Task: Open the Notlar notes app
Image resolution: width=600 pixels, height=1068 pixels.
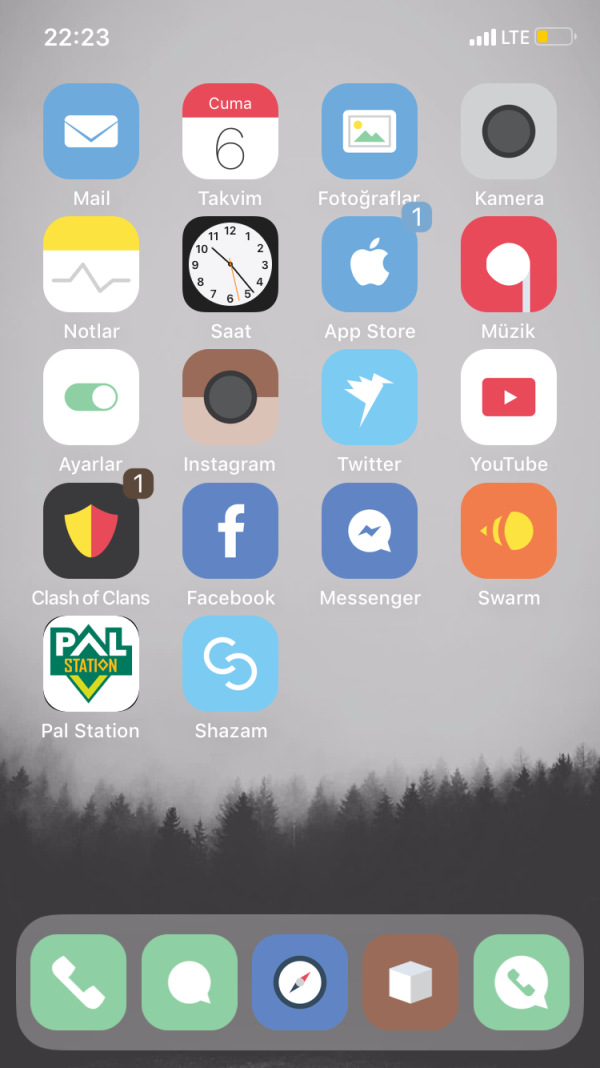Action: click(x=91, y=264)
